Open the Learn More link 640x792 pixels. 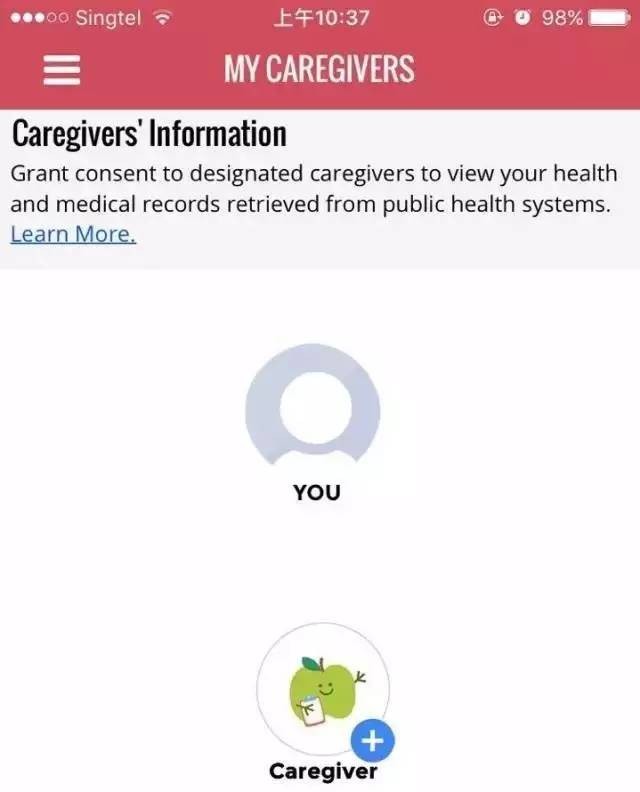point(72,234)
